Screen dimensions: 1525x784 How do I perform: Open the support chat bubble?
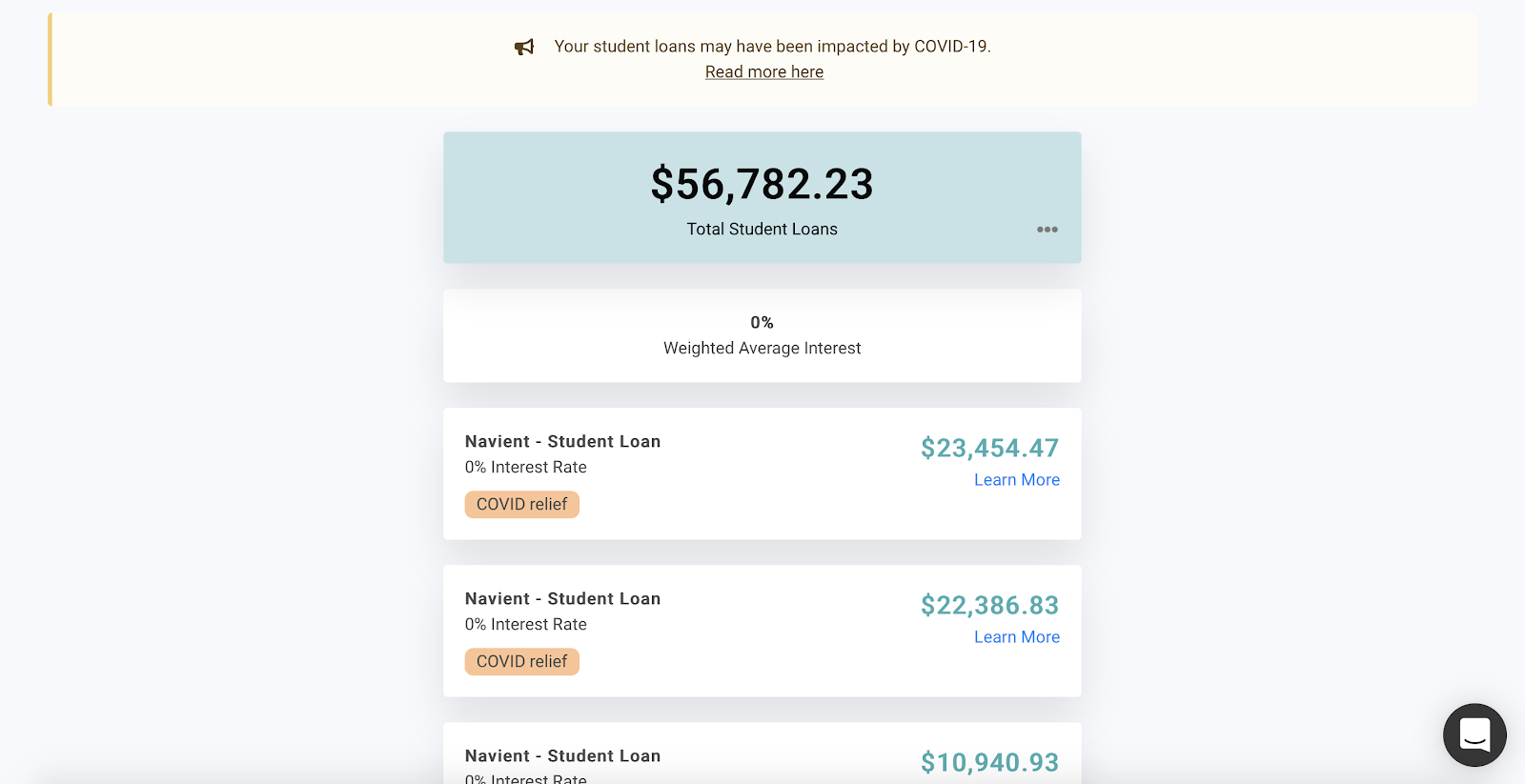tap(1474, 734)
